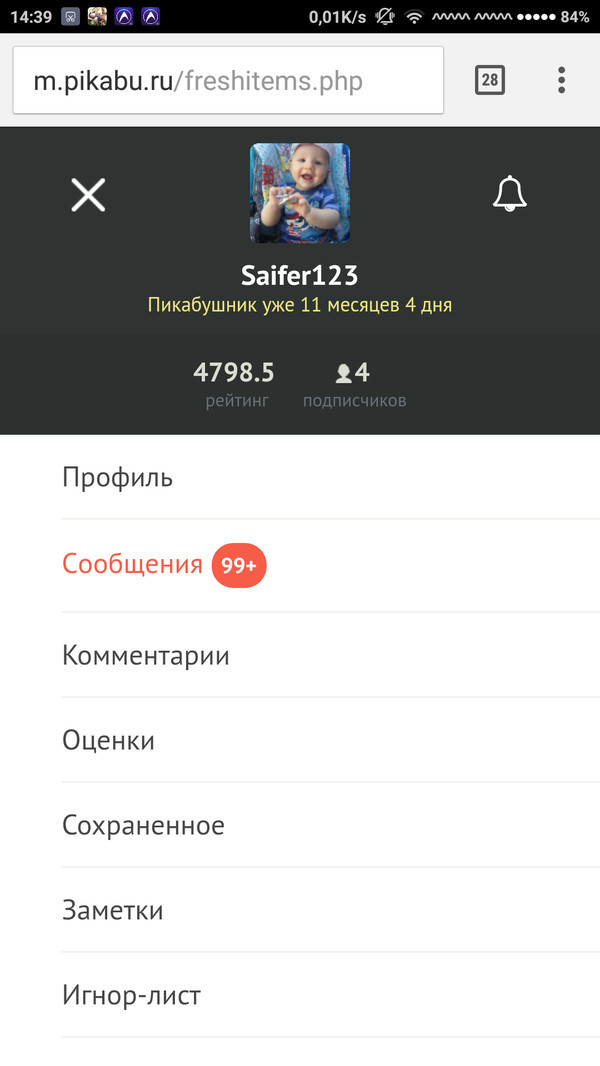View the 4 подписчиков counter
The image size is (600, 1066).
[354, 385]
